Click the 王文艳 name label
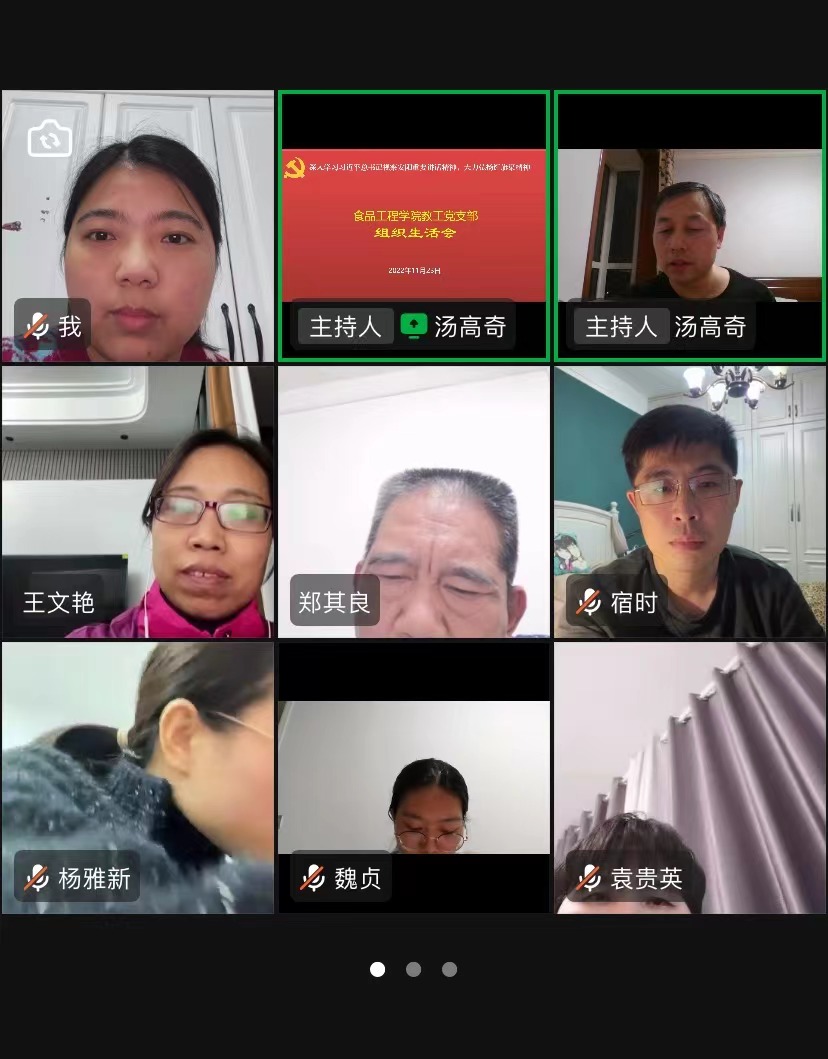This screenshot has height=1059, width=828. (x=57, y=603)
